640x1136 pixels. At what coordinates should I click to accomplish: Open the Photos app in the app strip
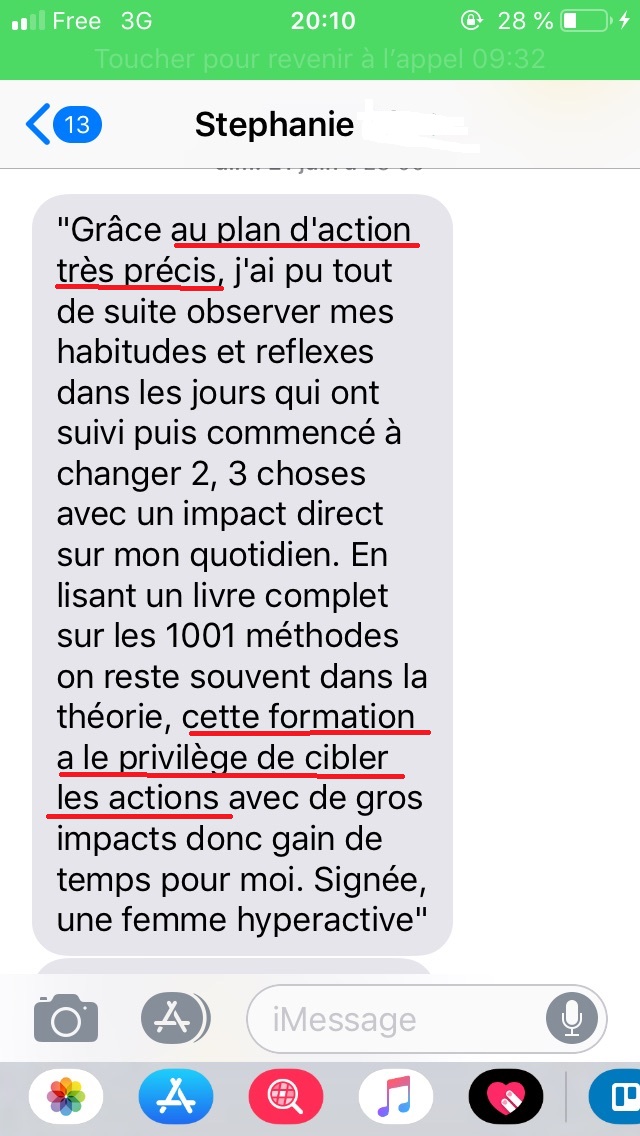[66, 1097]
